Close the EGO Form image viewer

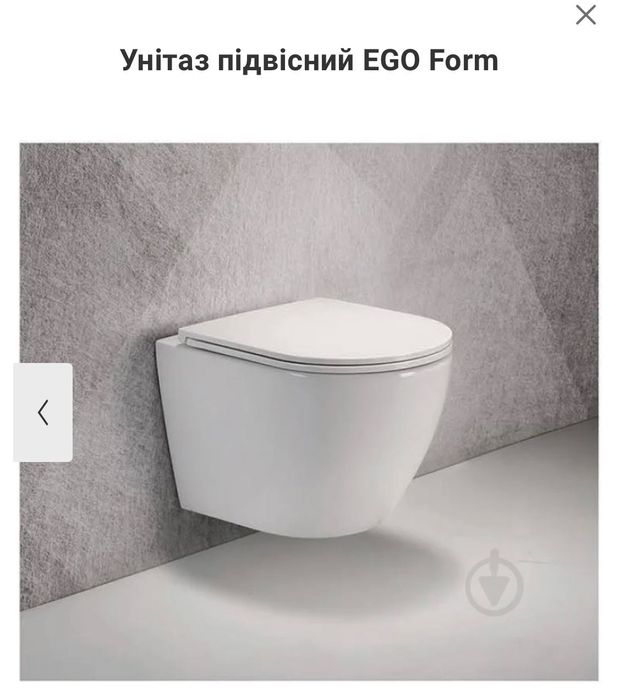tap(586, 14)
